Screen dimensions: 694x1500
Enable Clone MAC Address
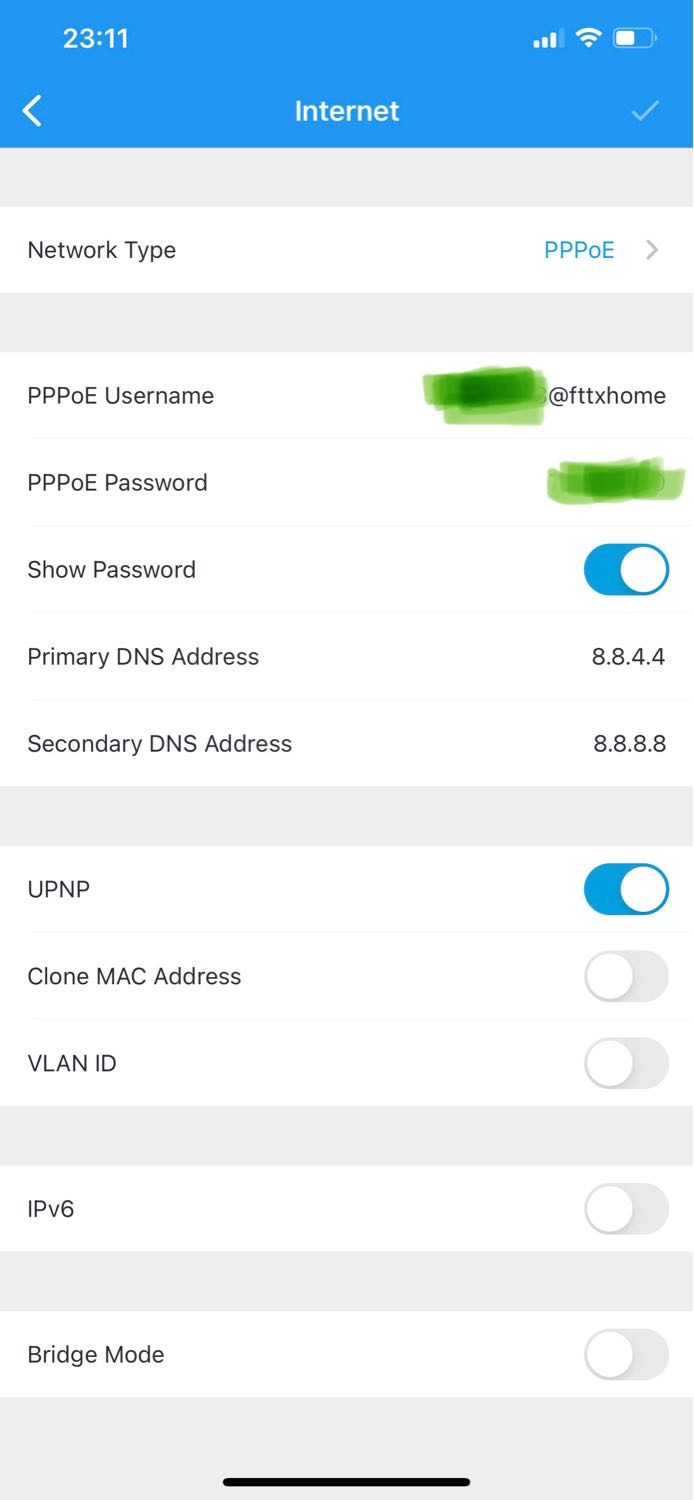tap(626, 976)
